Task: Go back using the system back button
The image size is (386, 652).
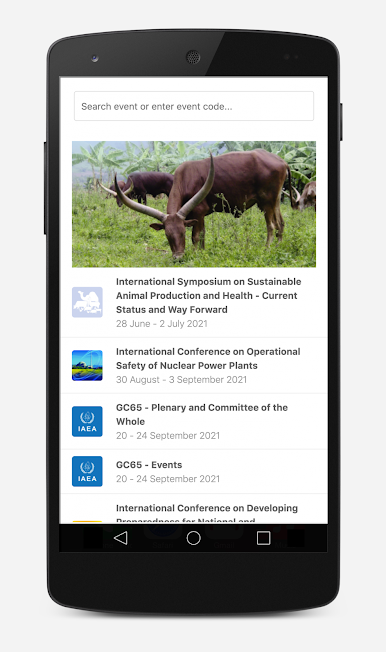Action: (x=121, y=538)
